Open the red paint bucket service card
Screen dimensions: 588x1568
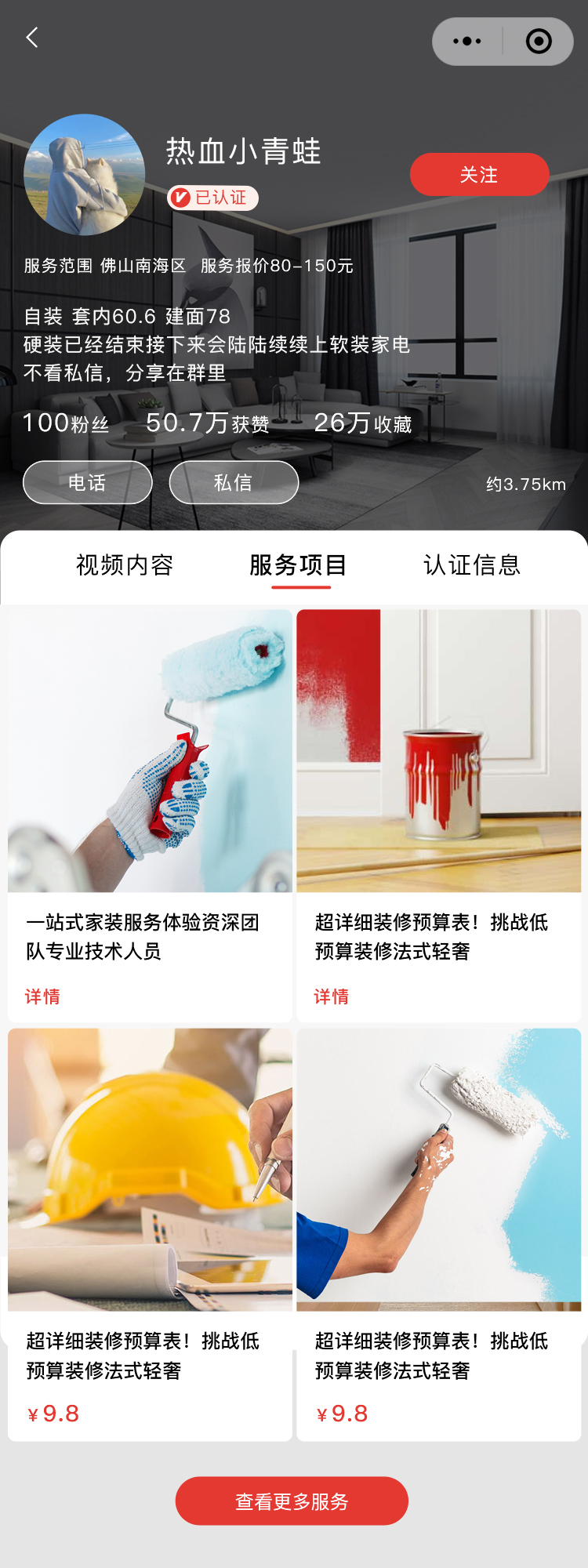pyautogui.click(x=438, y=784)
